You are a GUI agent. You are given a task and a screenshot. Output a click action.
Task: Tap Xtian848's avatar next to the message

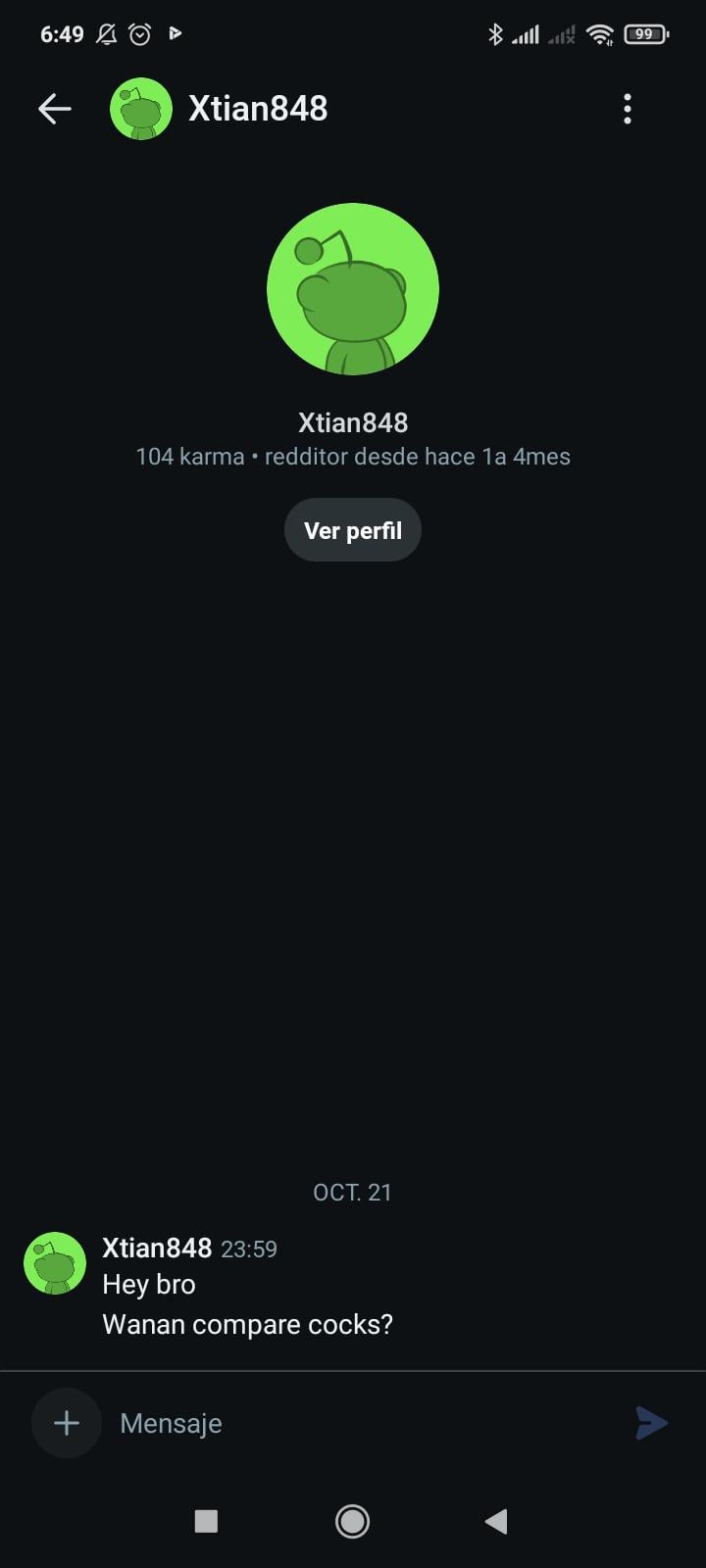[54, 1263]
